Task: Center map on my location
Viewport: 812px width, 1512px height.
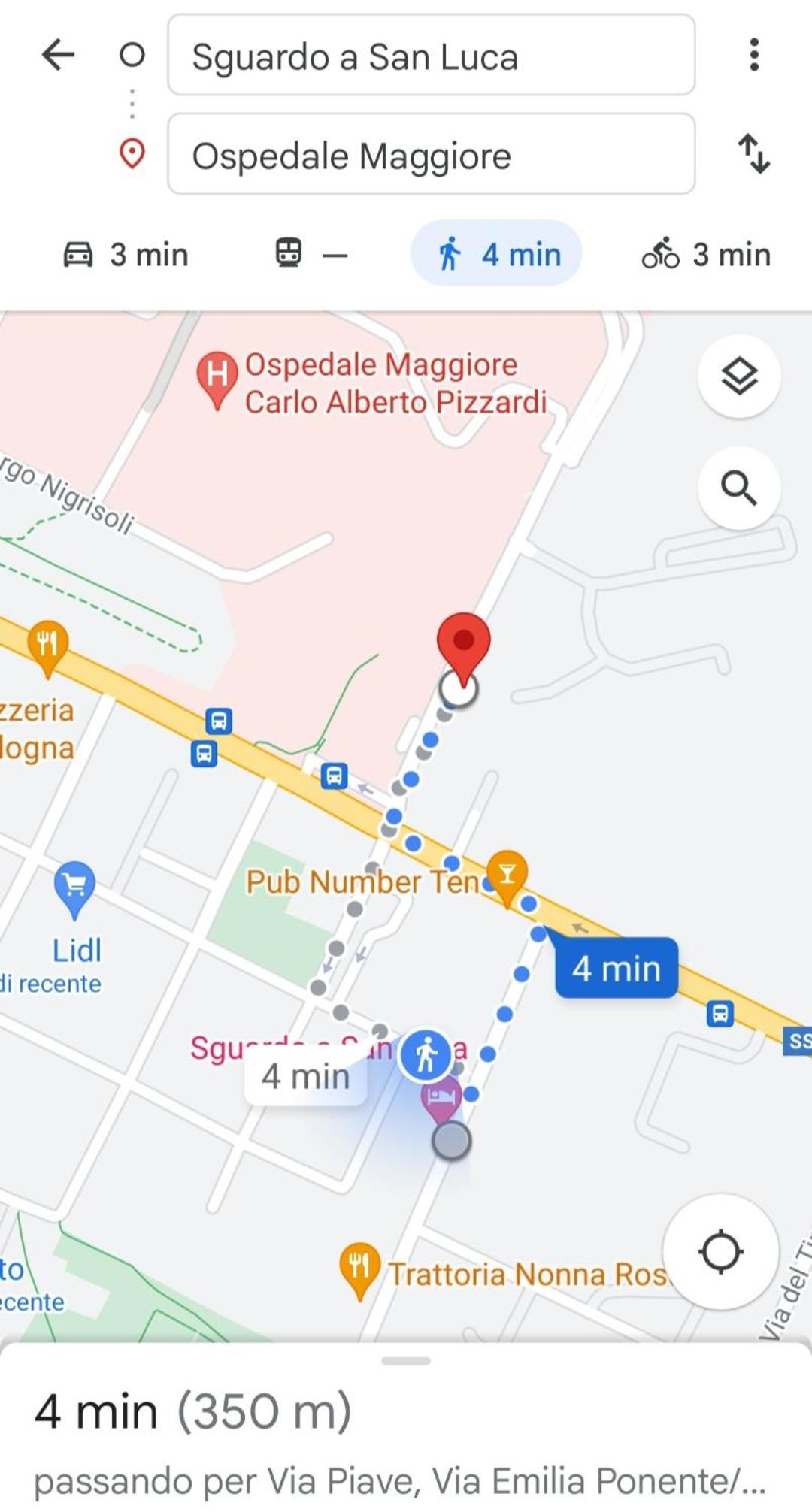Action: [x=720, y=1251]
